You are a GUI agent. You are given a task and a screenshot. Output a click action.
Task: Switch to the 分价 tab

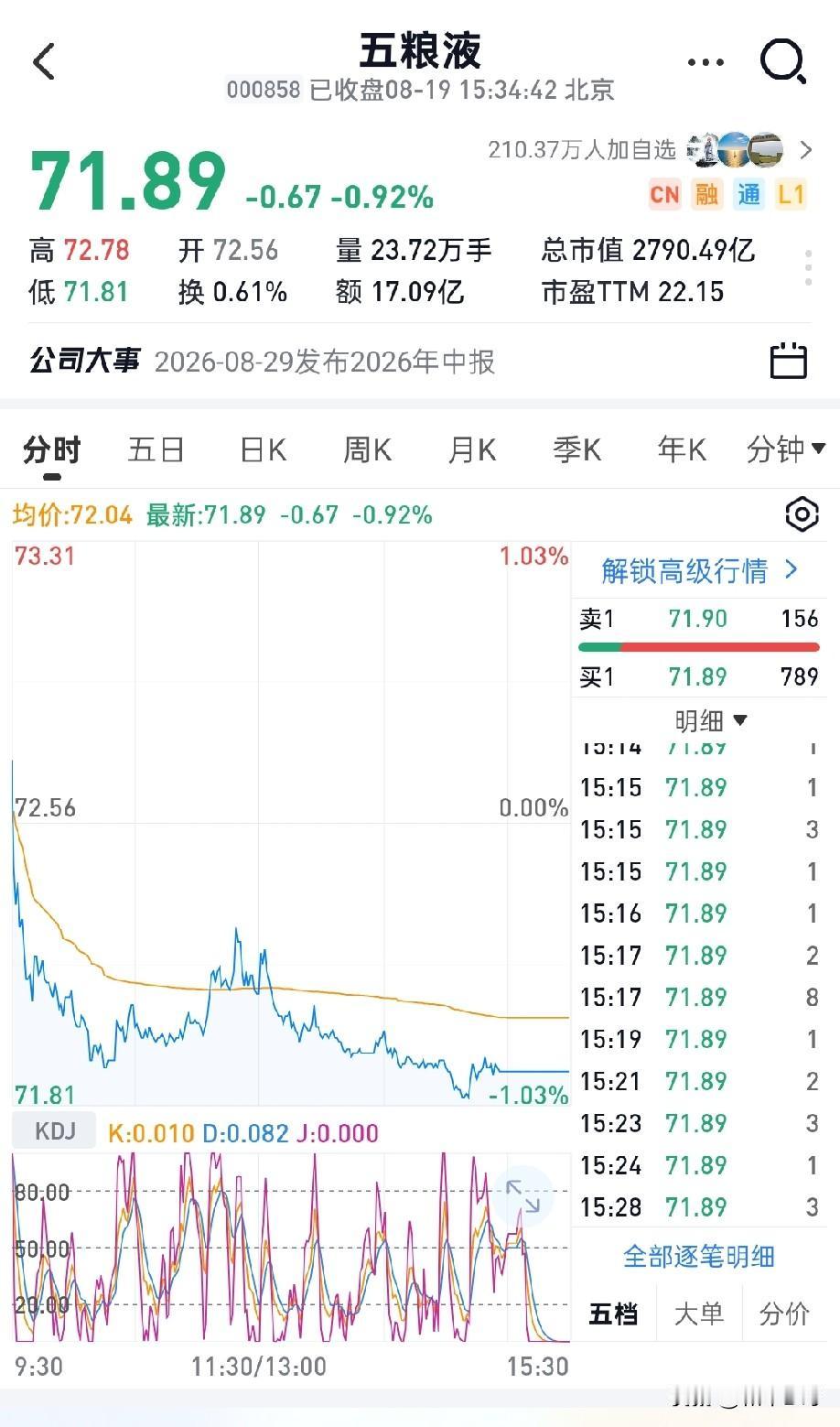(x=784, y=1313)
